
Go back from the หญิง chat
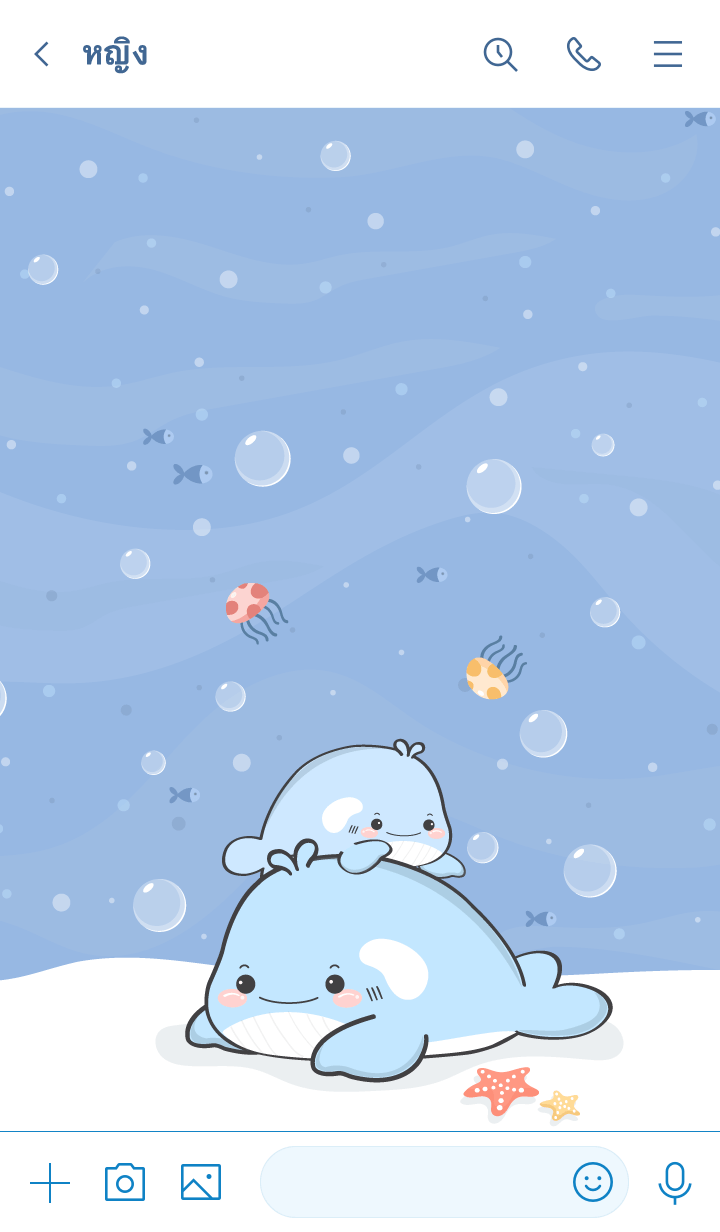pos(41,54)
